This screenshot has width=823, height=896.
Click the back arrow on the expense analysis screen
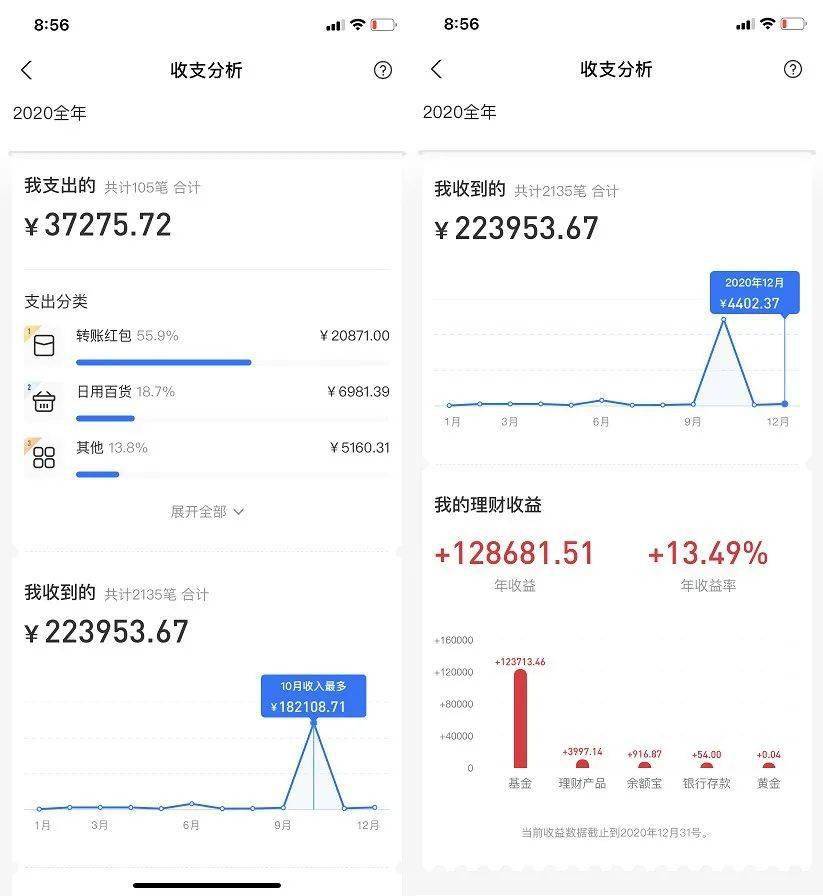26,70
